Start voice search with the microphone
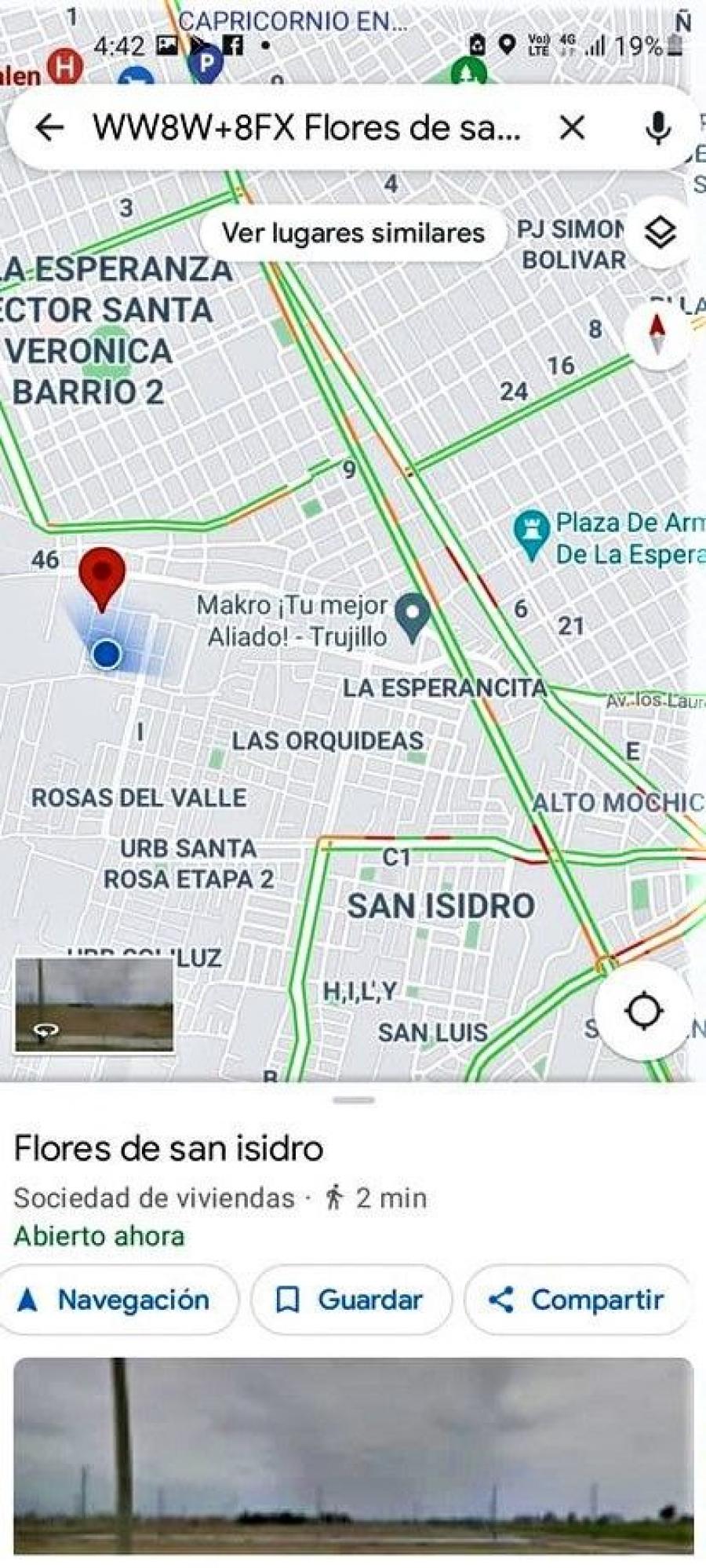 pos(657,127)
